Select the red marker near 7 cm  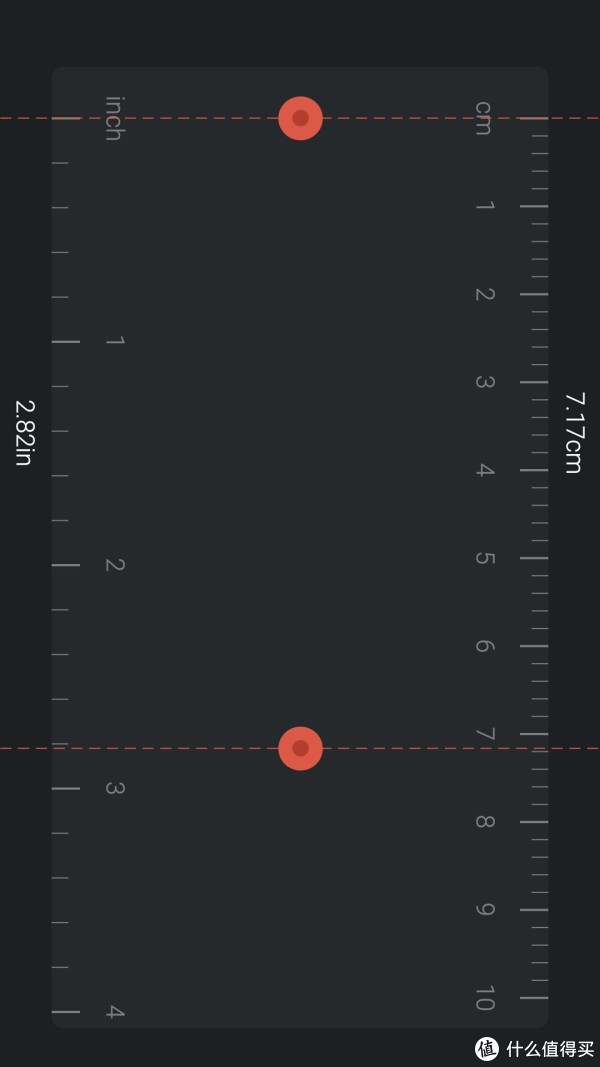(x=300, y=748)
